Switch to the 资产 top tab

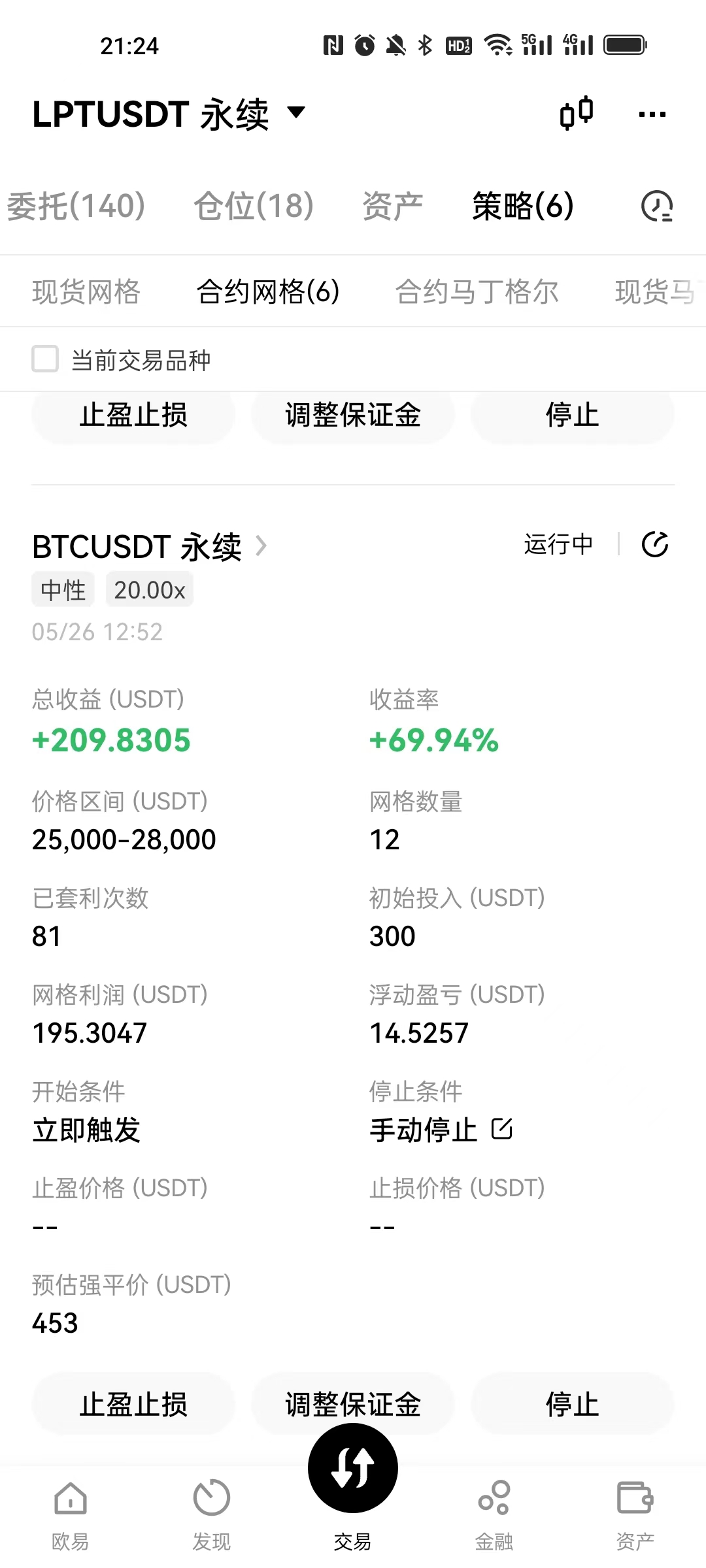coord(392,206)
